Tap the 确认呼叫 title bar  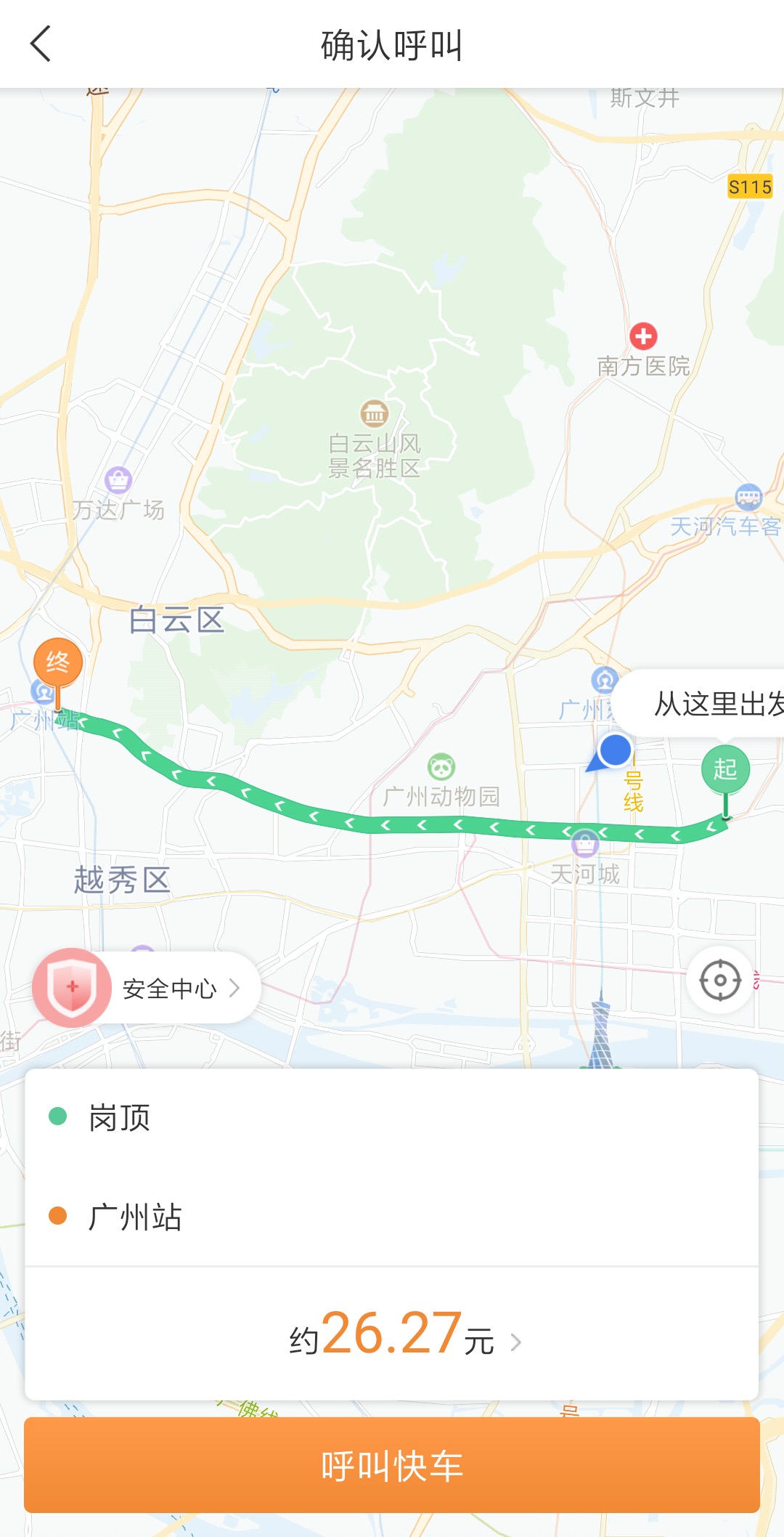(392, 43)
